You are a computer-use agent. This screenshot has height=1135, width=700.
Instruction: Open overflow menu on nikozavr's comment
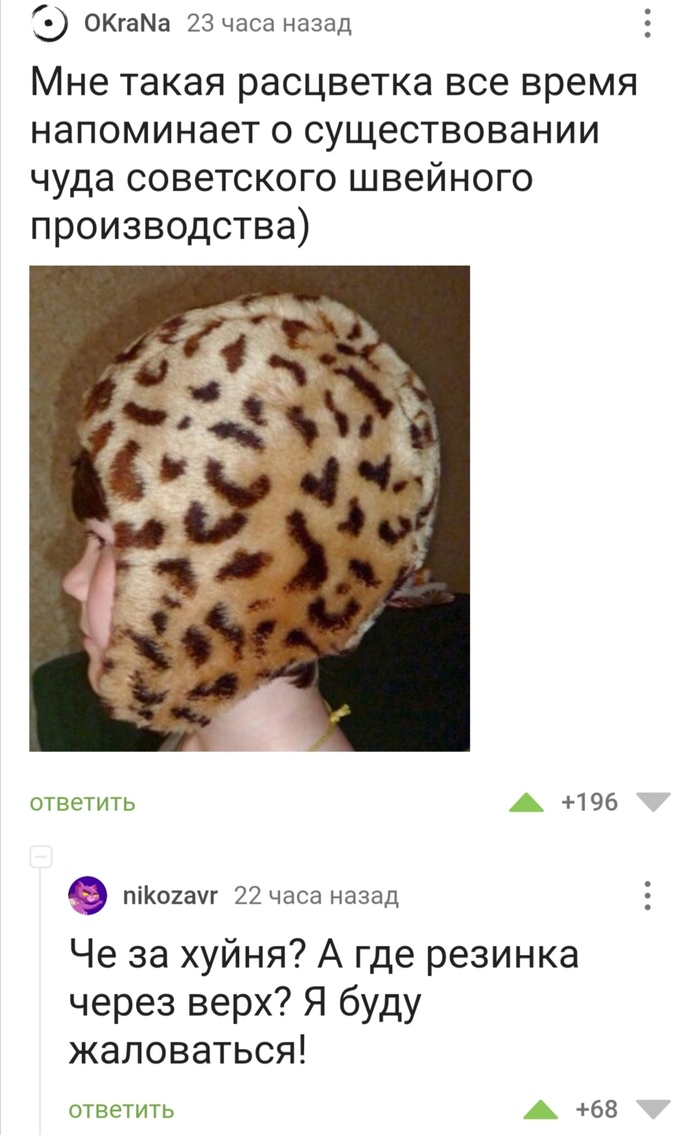(x=649, y=895)
